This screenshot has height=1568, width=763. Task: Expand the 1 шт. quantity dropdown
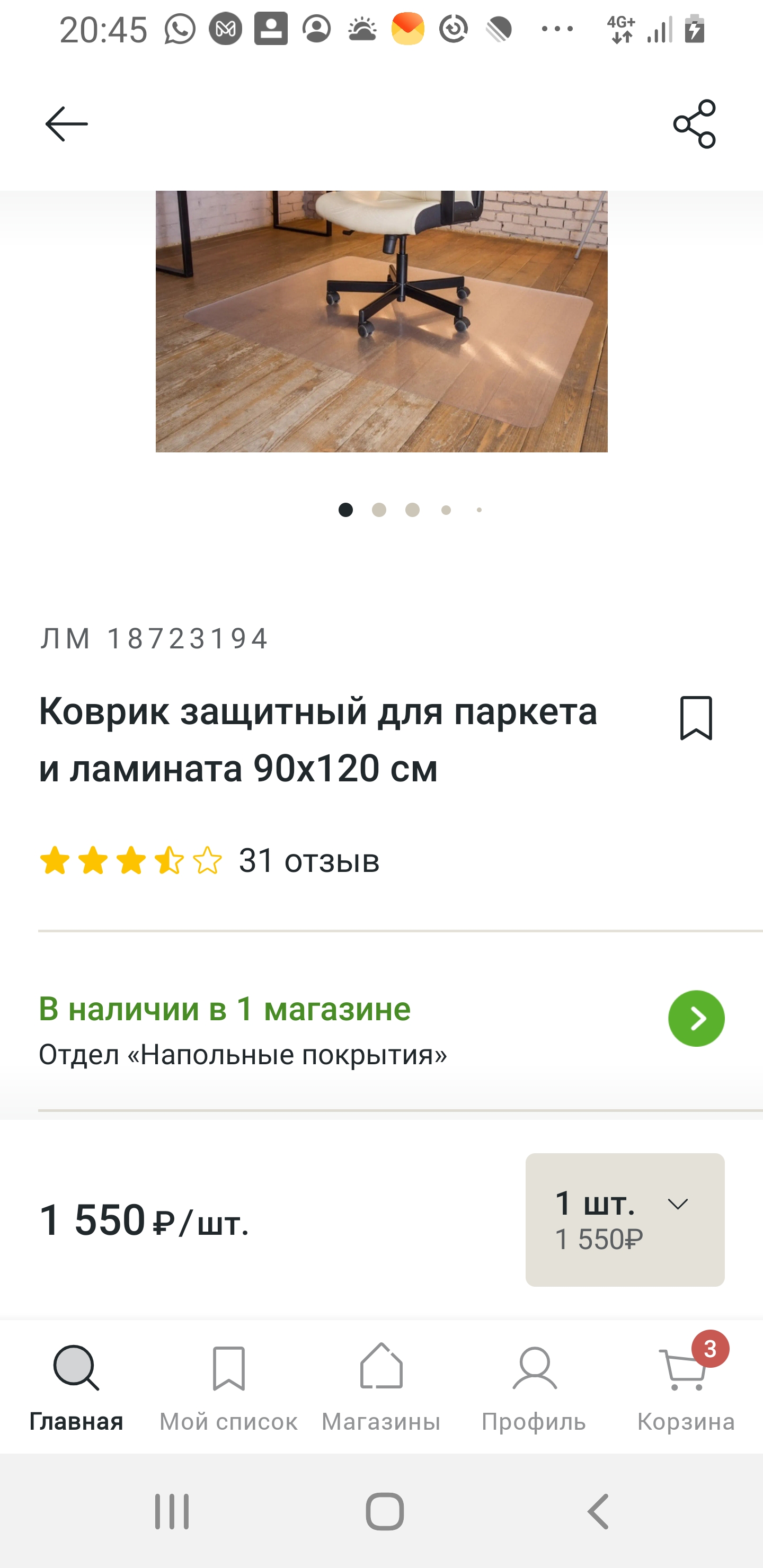click(x=625, y=1219)
